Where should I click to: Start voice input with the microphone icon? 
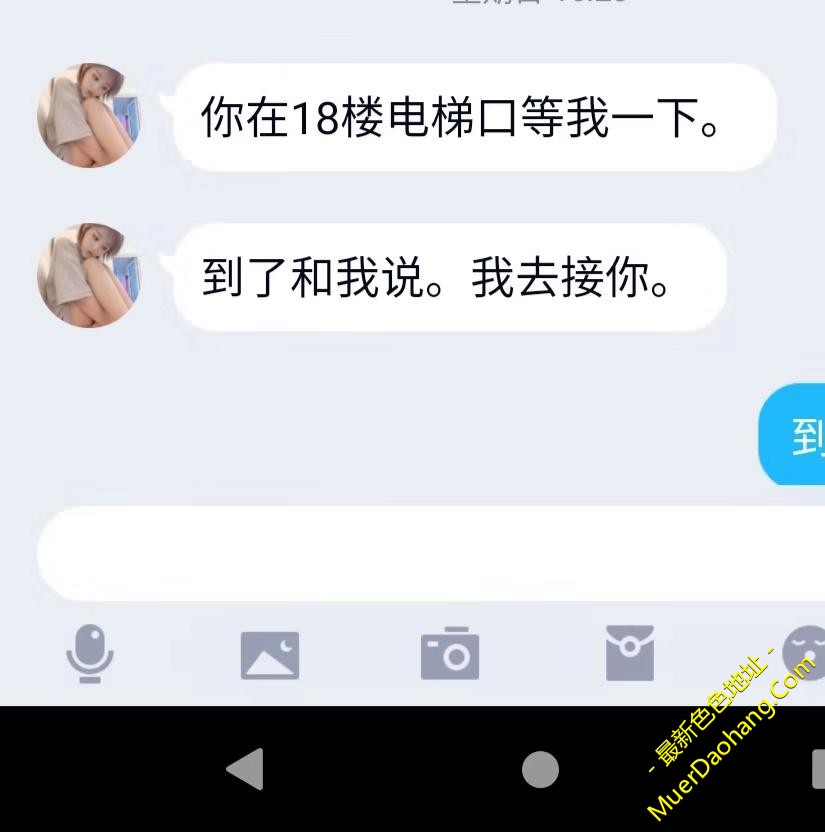click(x=90, y=653)
